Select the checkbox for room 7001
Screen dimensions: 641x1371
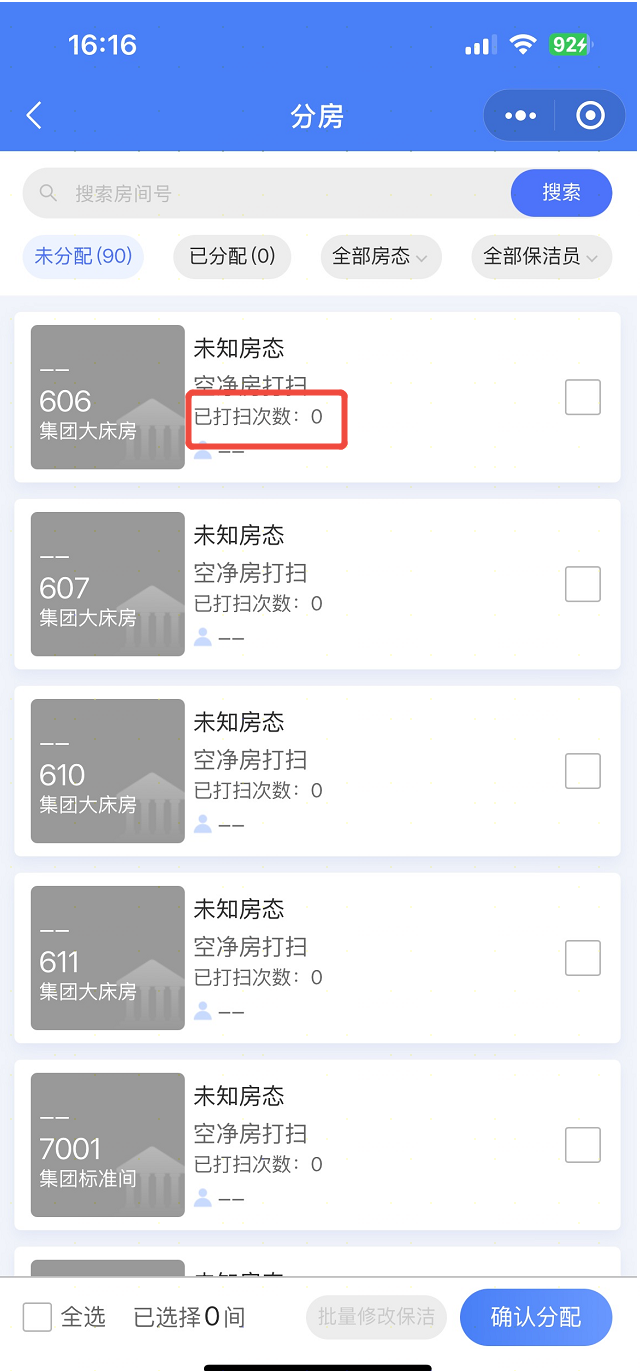click(x=583, y=1145)
